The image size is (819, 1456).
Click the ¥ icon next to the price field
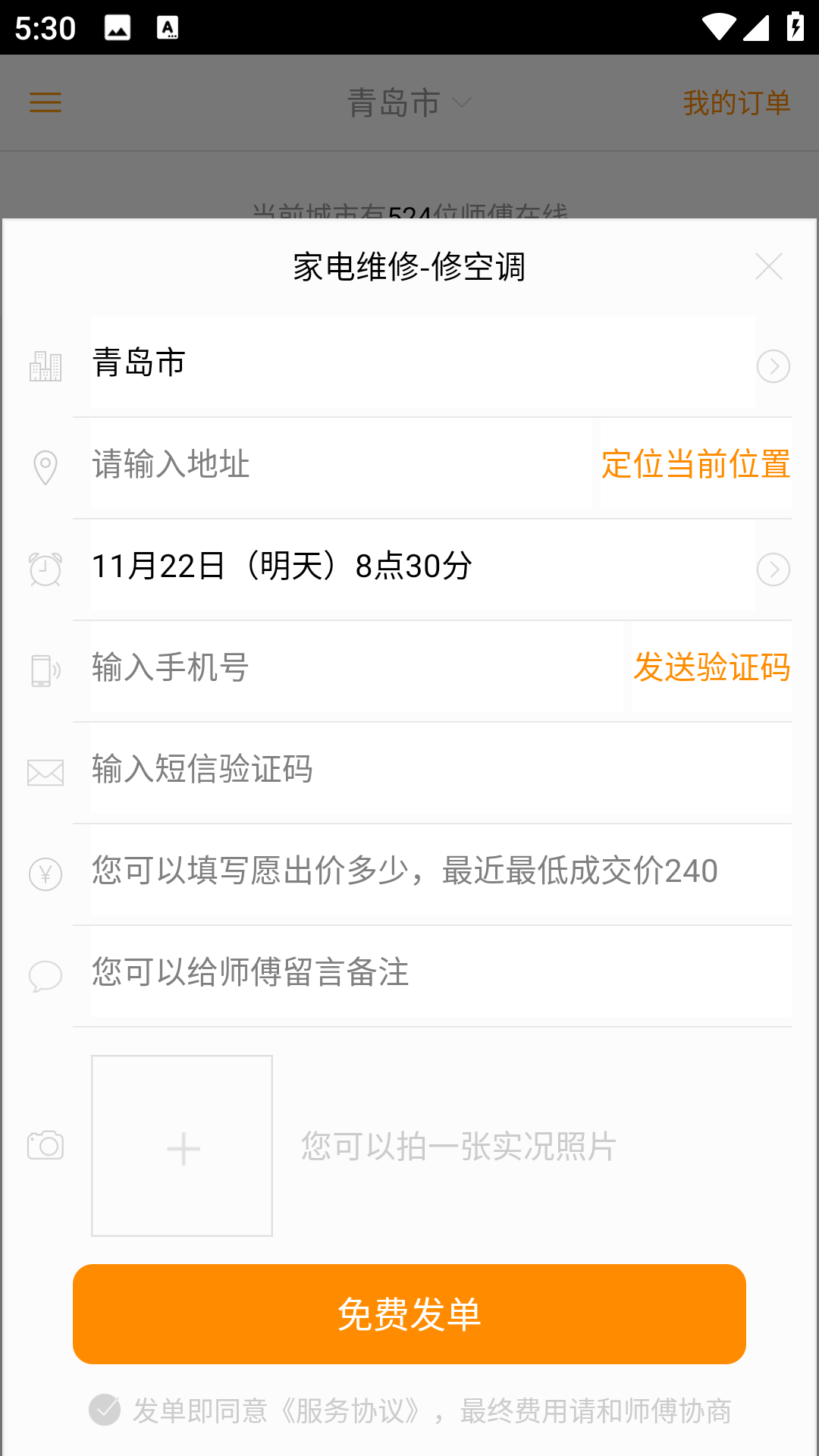45,874
